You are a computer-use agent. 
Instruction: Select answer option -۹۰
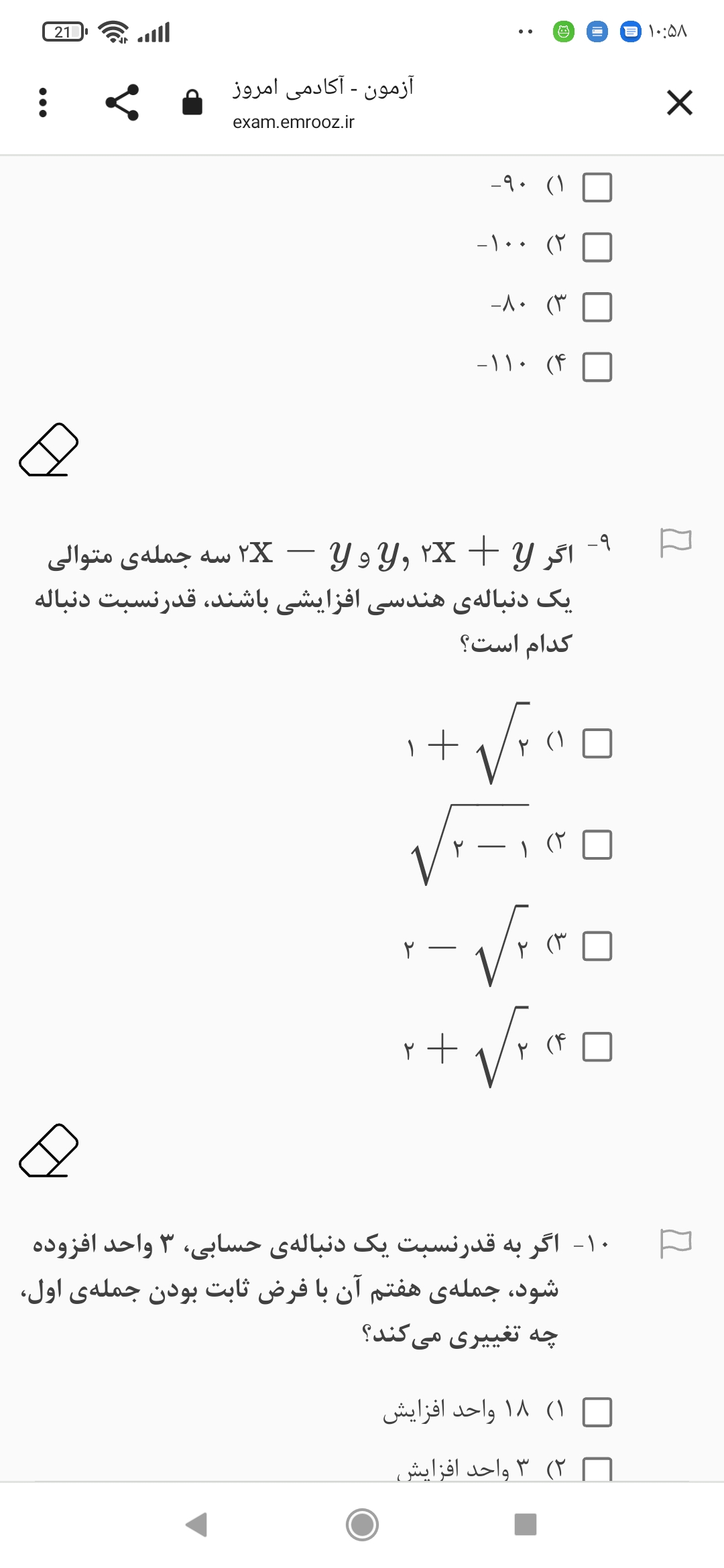point(597,187)
